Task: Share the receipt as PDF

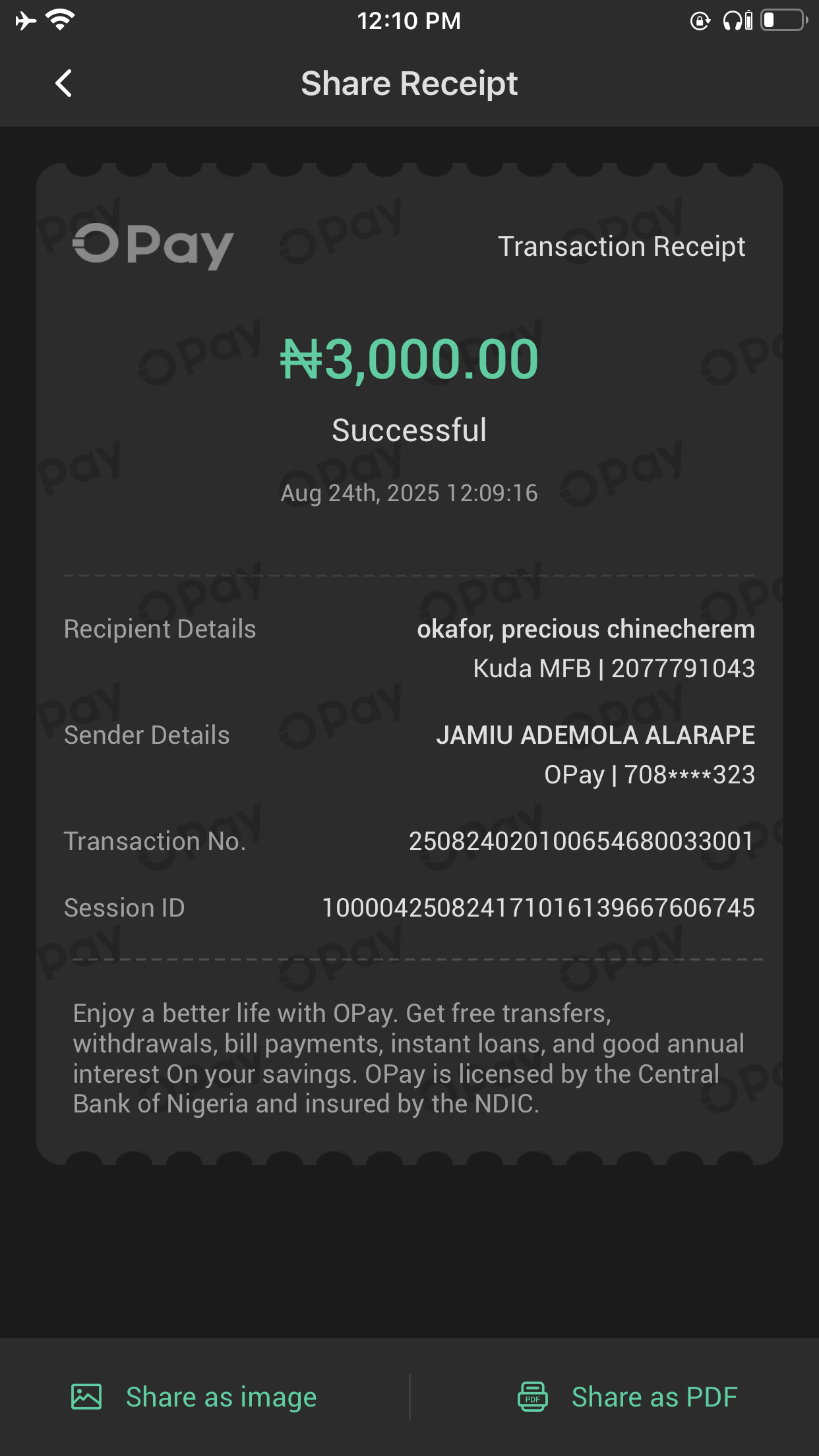Action: pyautogui.click(x=628, y=1397)
